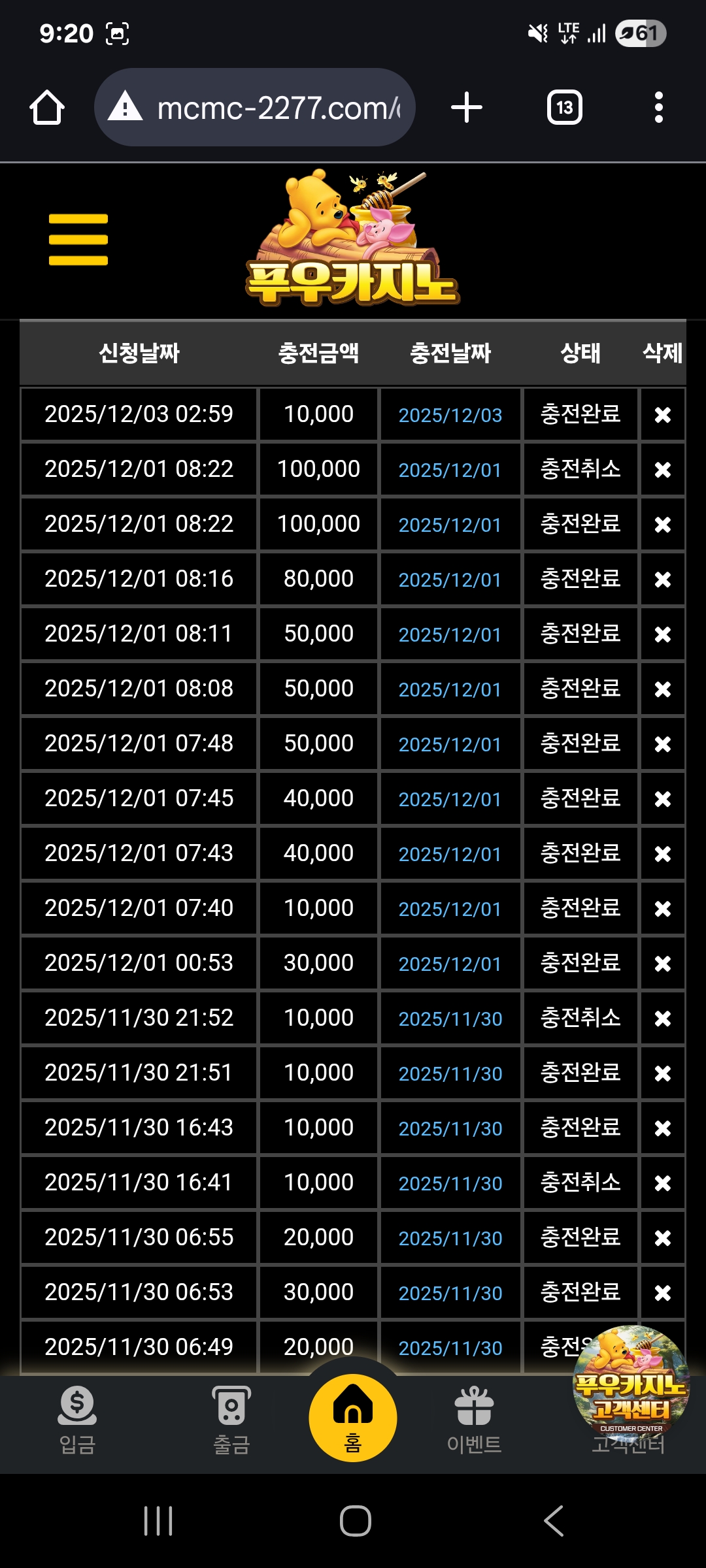Delete the 2025/12/03 02:59 charge record
Image resolution: width=706 pixels, height=1568 pixels.
pos(662,415)
